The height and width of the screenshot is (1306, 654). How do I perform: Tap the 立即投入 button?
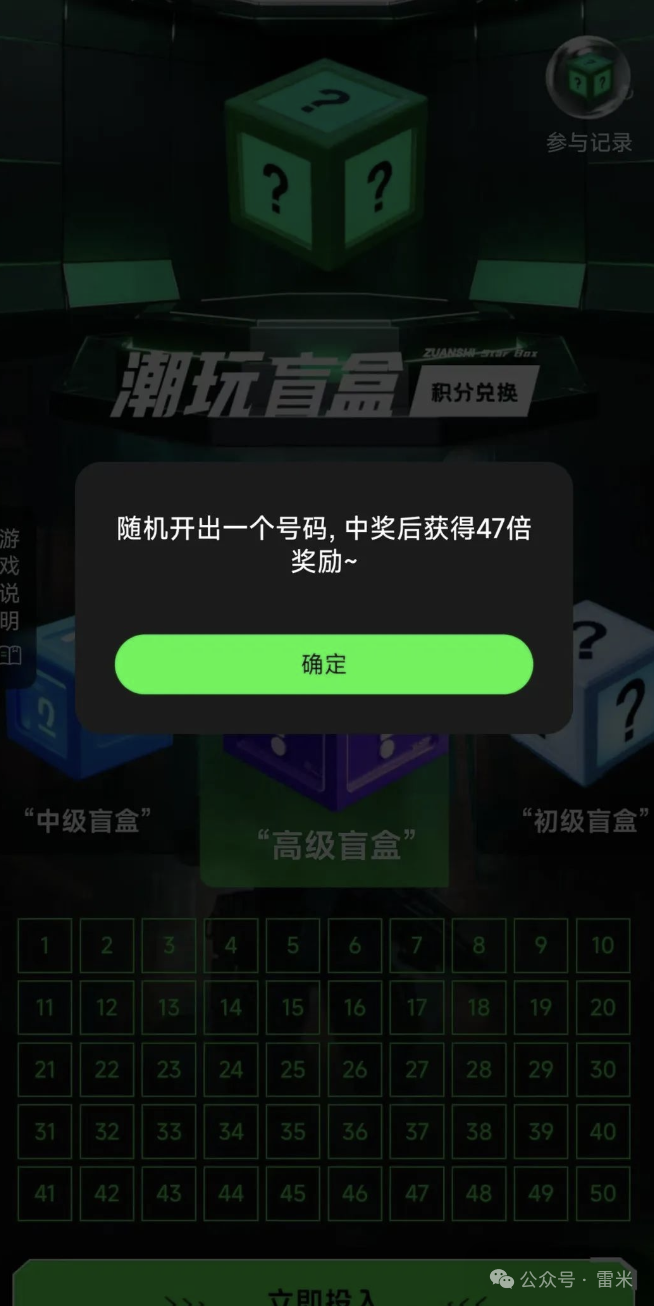(x=323, y=1290)
